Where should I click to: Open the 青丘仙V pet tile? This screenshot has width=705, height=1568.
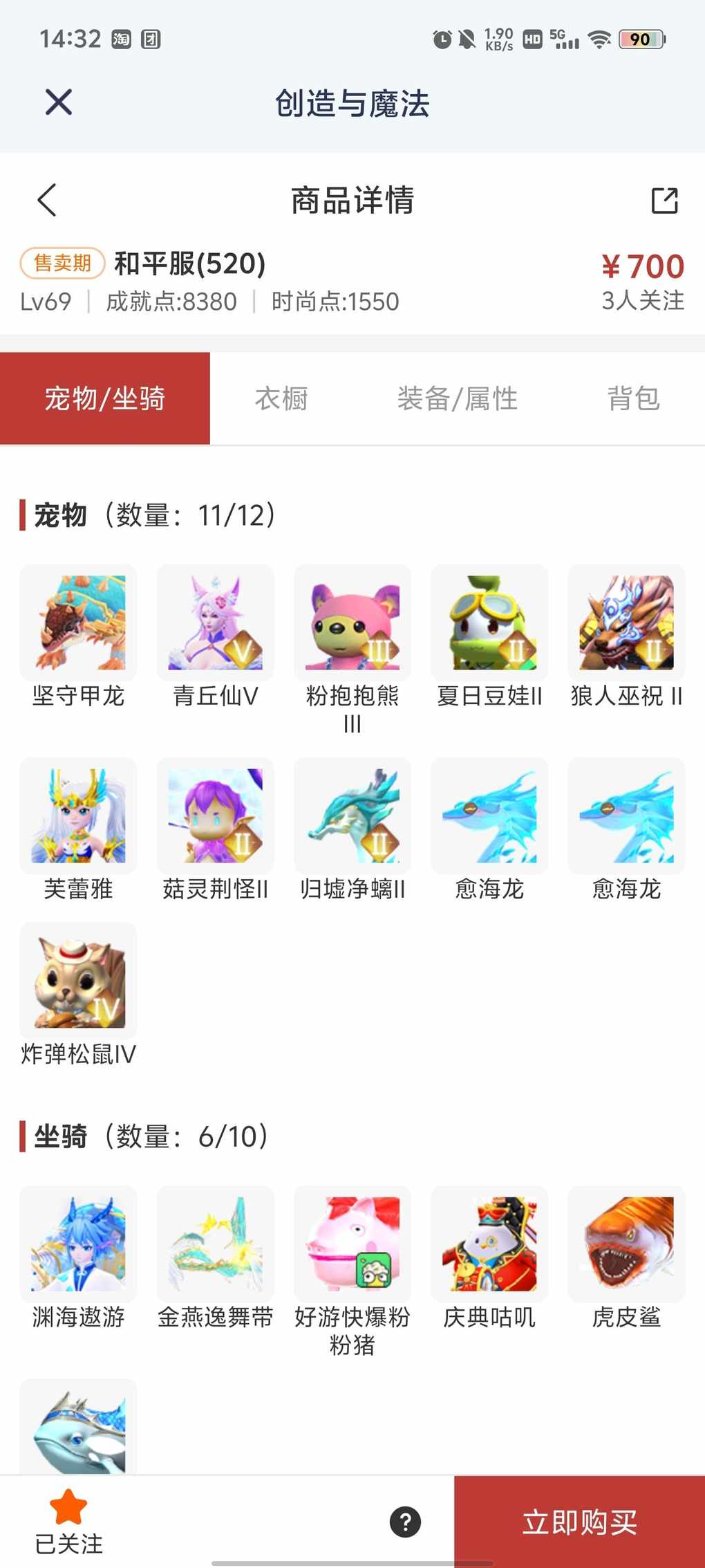(215, 622)
